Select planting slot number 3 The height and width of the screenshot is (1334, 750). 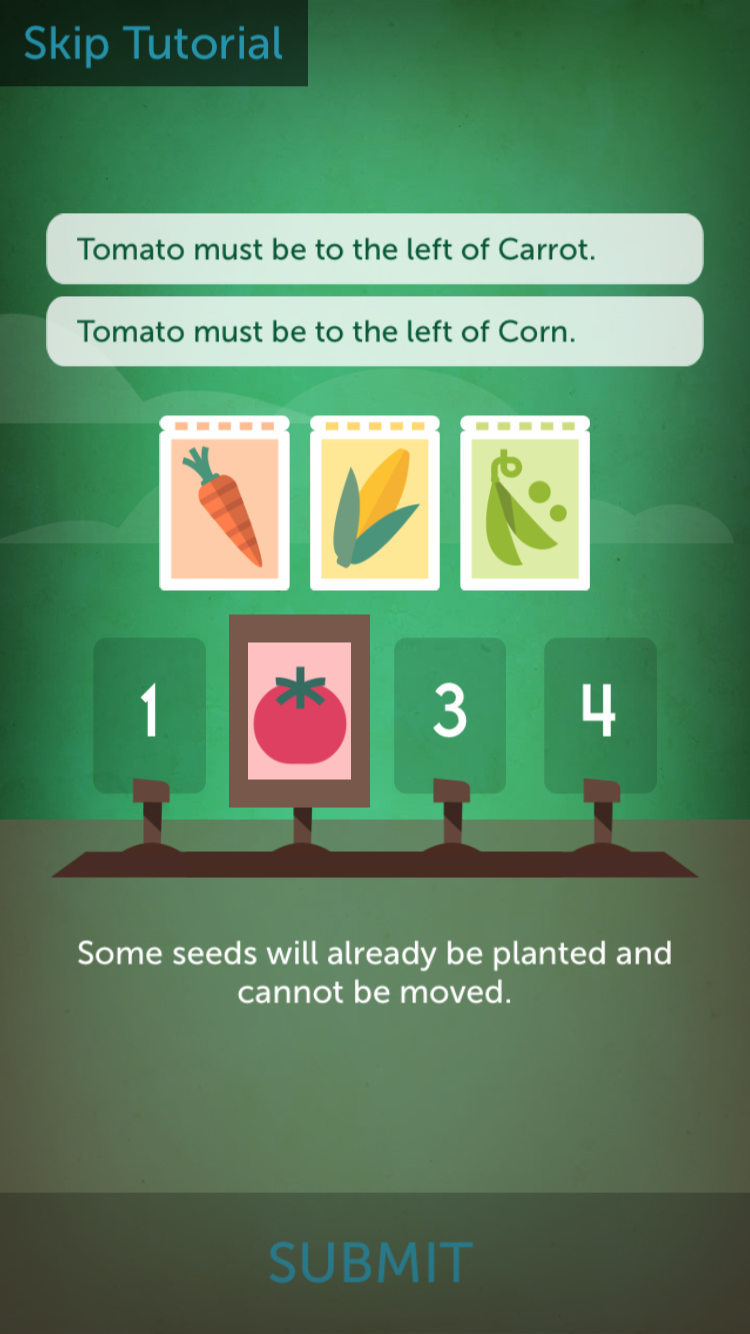tap(450, 714)
